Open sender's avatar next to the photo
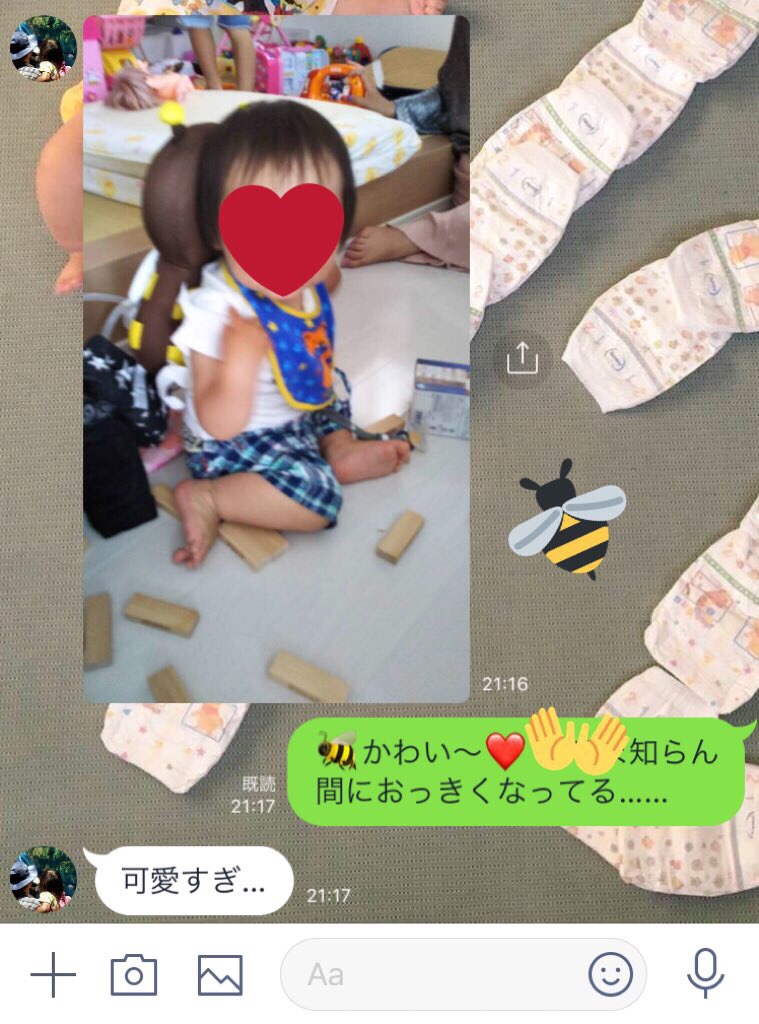The width and height of the screenshot is (759, 1024). pyautogui.click(x=43, y=48)
